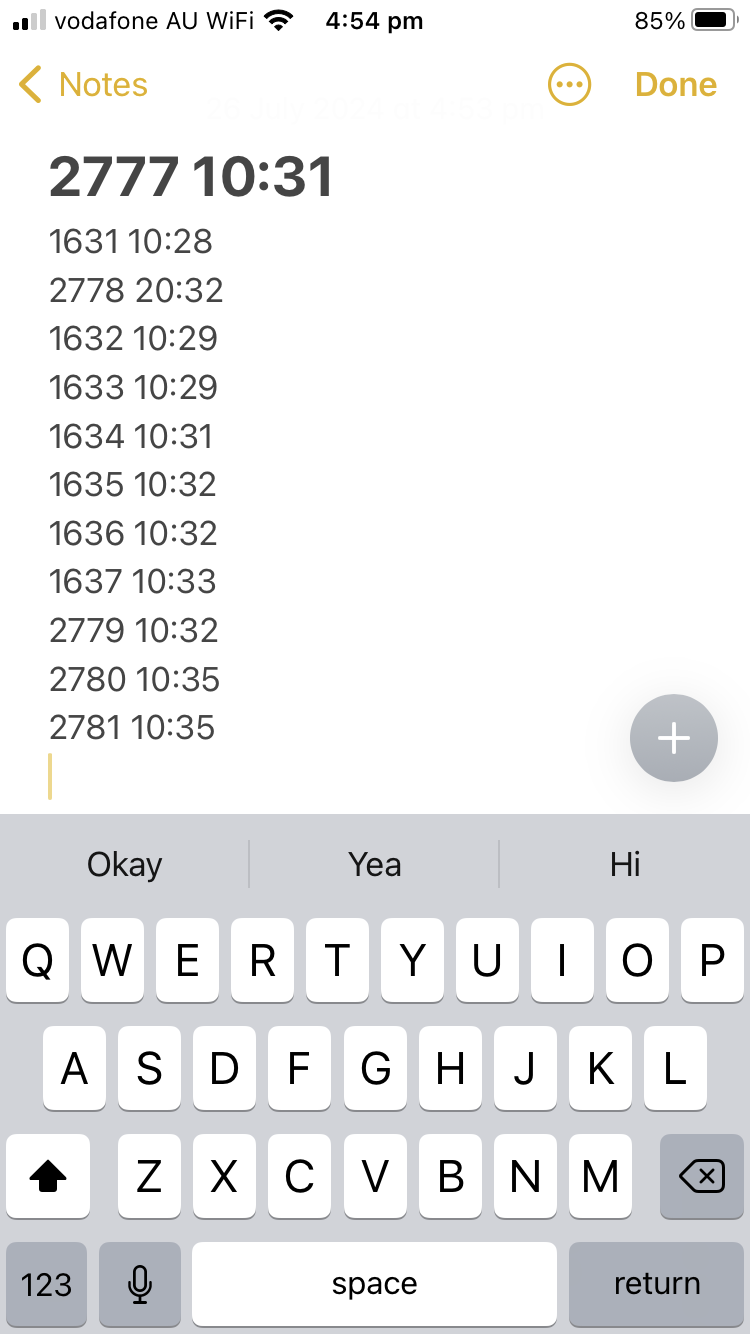Insert the suggestion "Hi"

[625, 864]
